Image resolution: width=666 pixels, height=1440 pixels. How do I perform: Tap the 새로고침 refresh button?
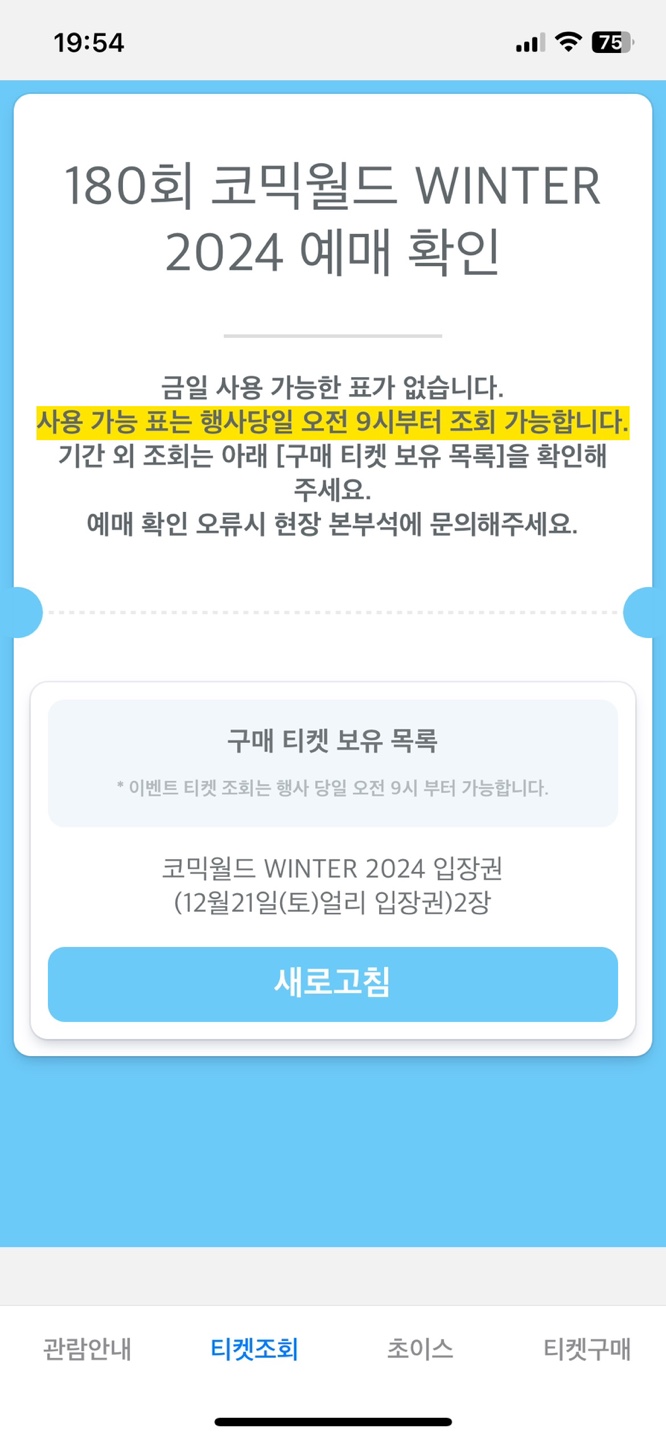coord(332,984)
